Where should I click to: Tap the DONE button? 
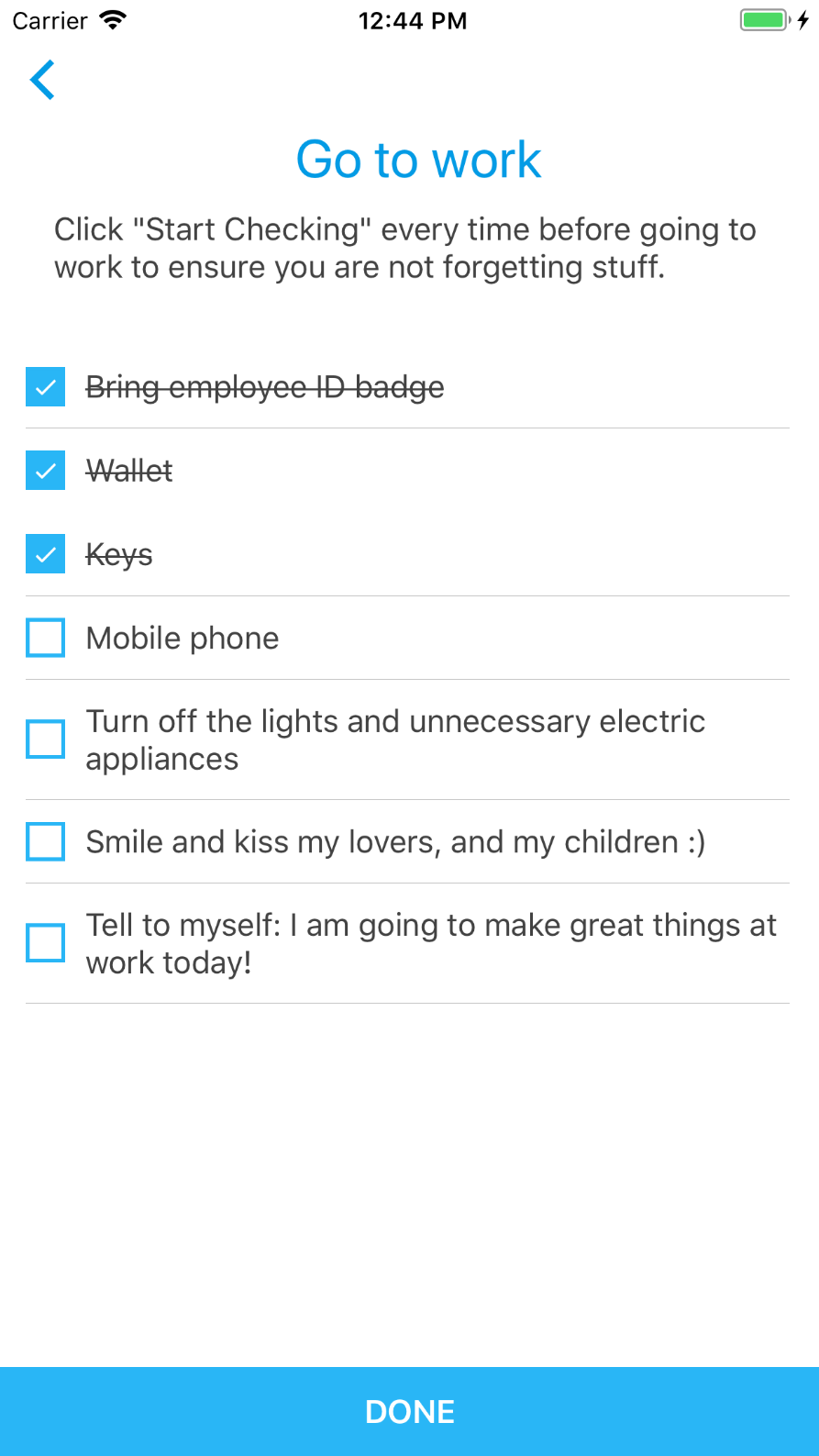pos(409,1411)
